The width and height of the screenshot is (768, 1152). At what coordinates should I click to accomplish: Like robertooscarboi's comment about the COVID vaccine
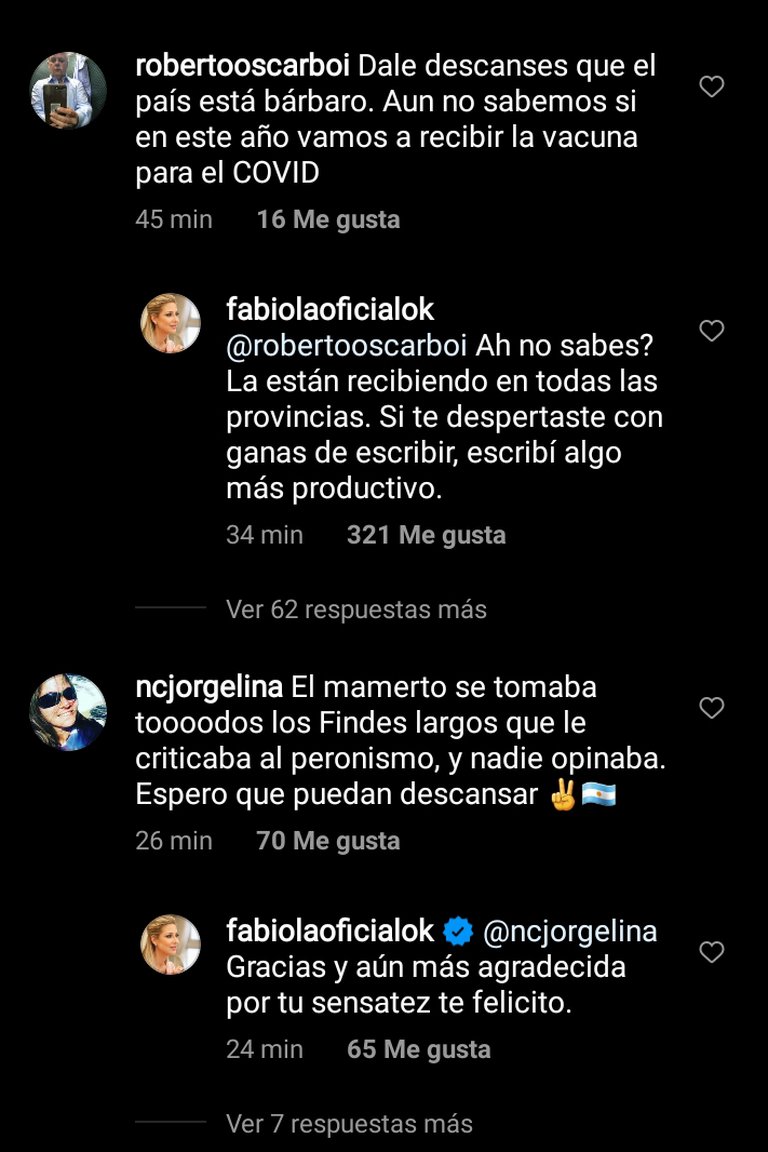tap(711, 87)
